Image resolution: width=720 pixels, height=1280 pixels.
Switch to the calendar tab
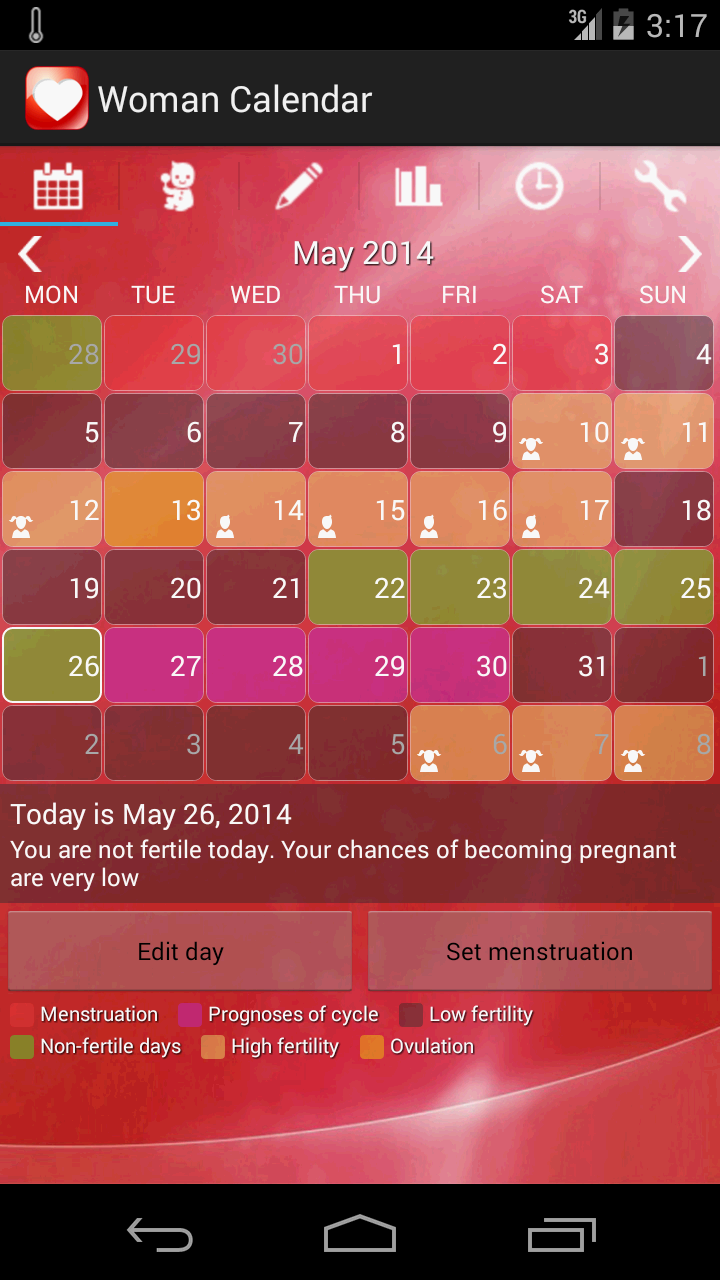pyautogui.click(x=58, y=187)
